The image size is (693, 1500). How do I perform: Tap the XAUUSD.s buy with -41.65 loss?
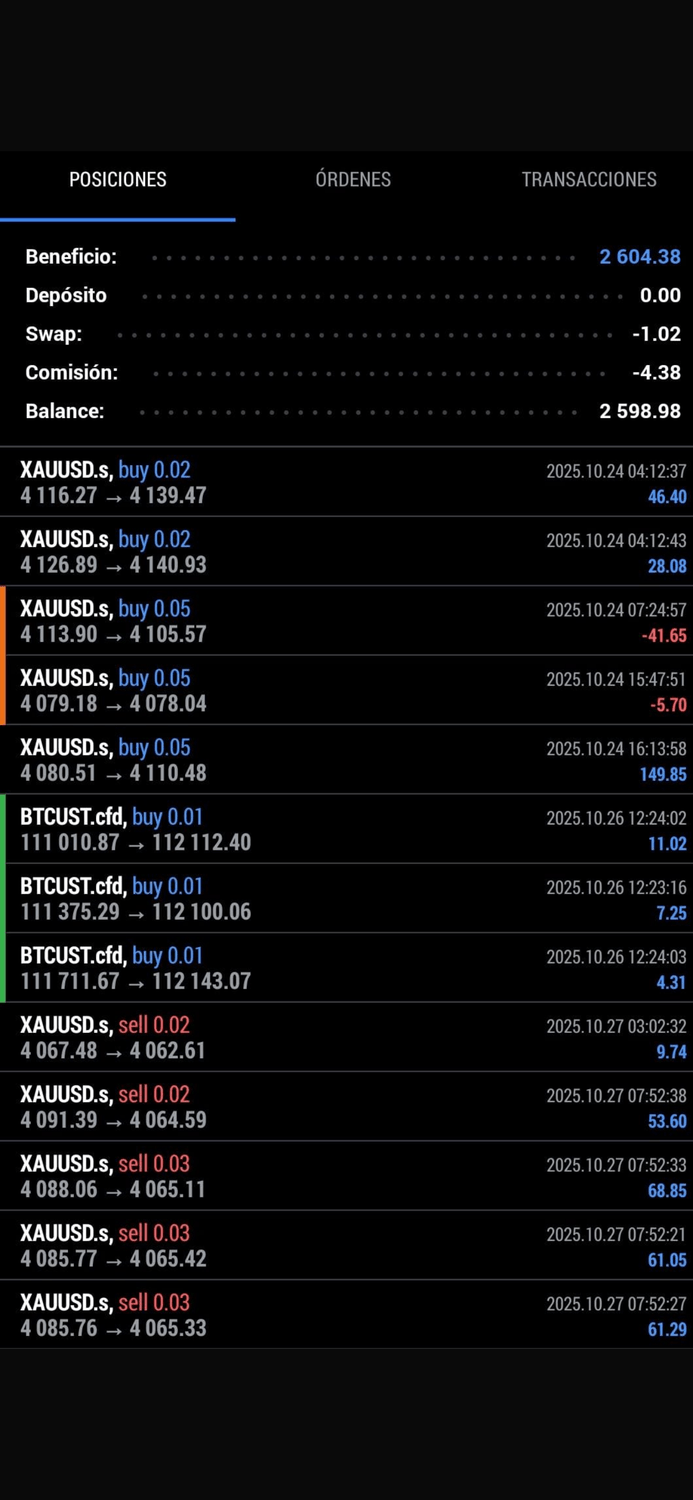[346, 621]
